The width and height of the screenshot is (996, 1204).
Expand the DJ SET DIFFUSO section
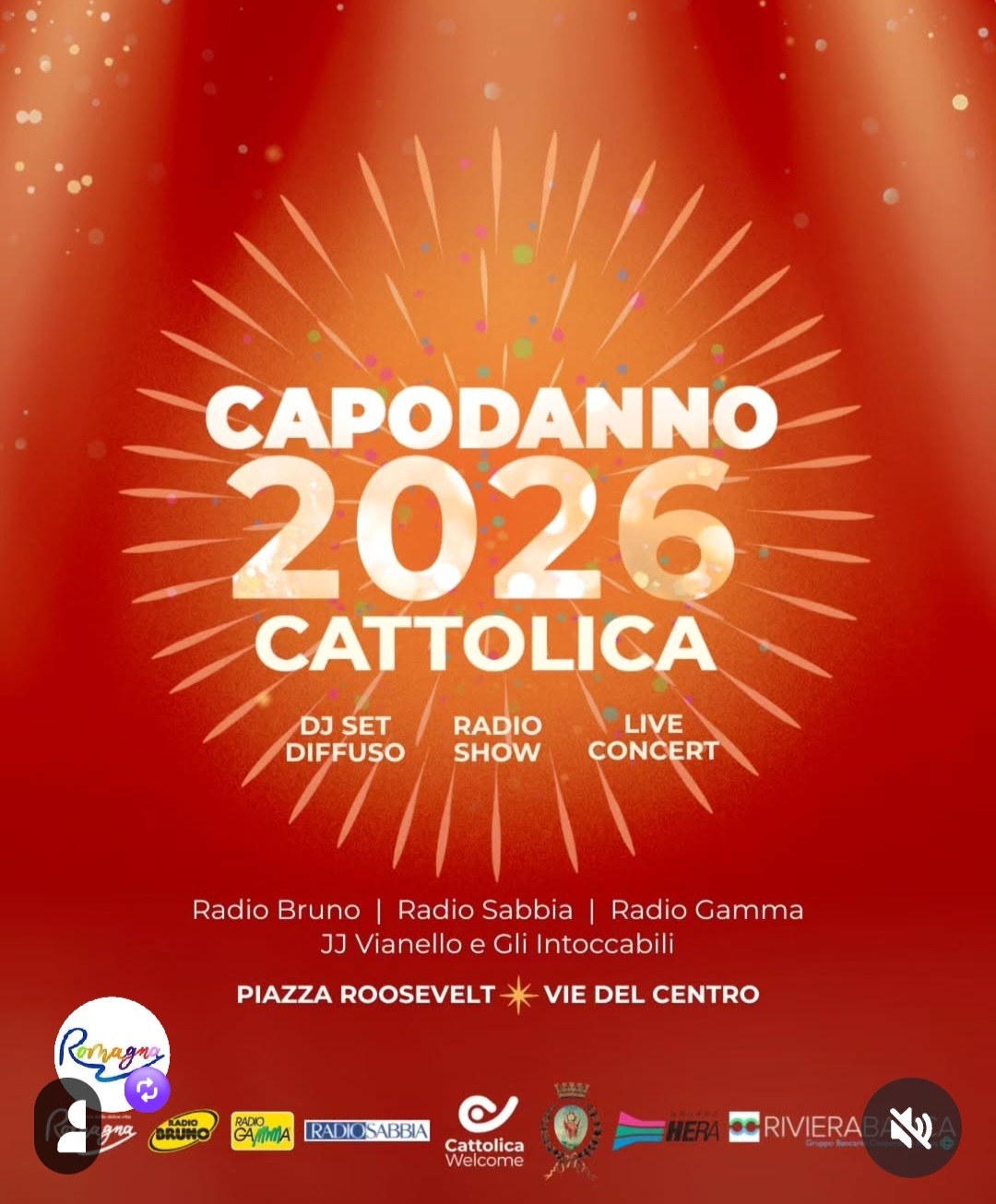[348, 738]
